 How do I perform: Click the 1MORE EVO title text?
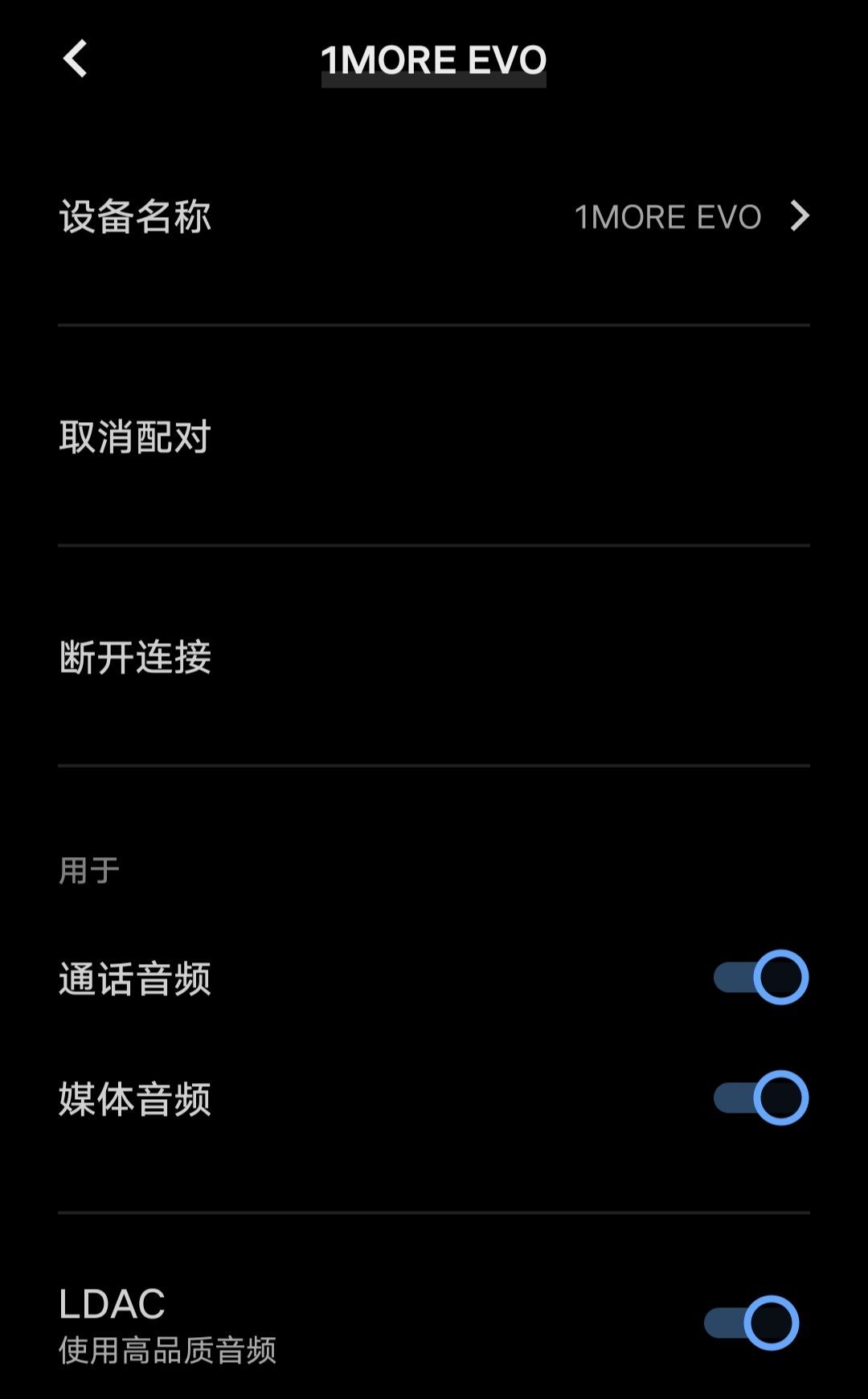coord(433,60)
